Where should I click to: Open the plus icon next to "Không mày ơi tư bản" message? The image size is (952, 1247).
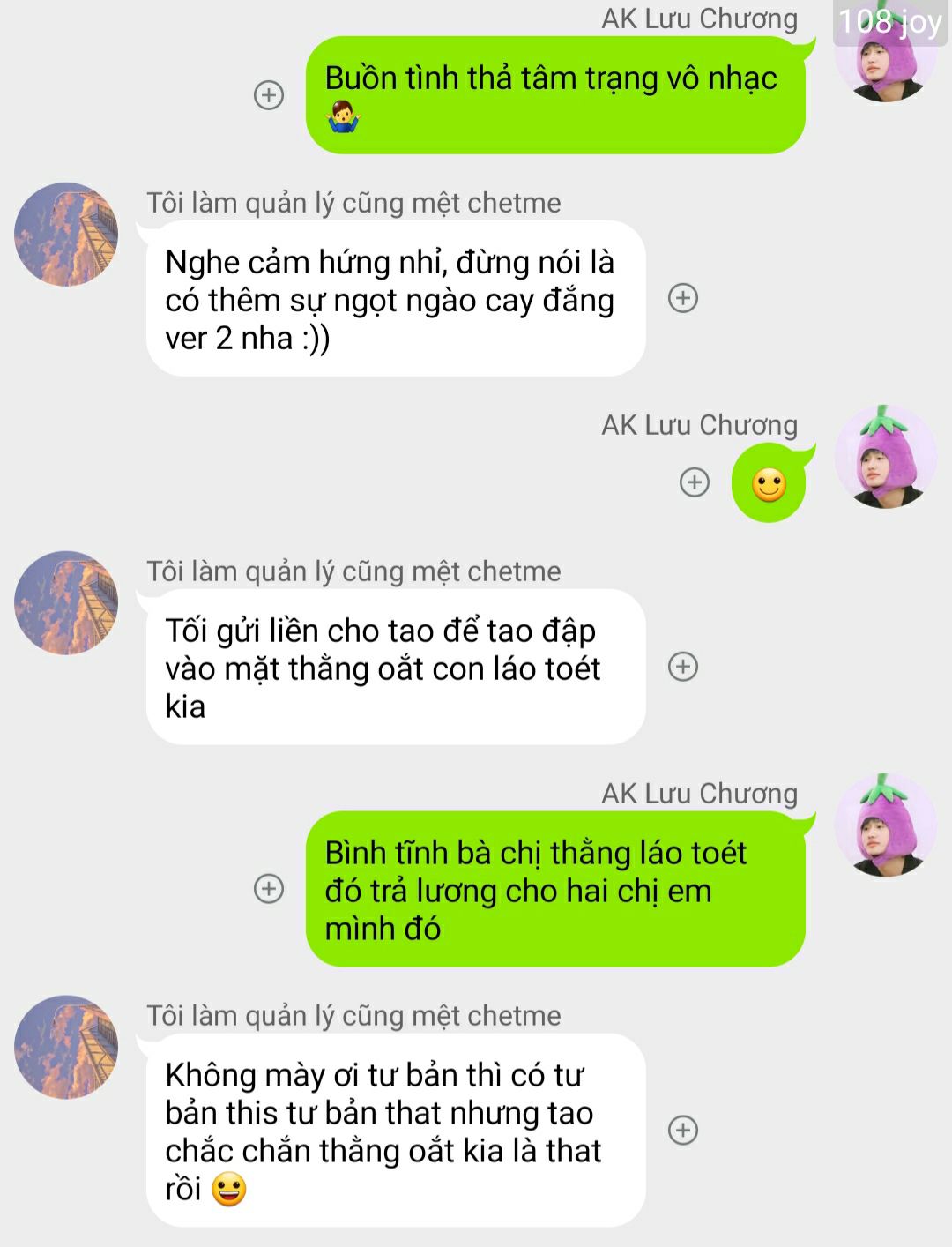(683, 1130)
